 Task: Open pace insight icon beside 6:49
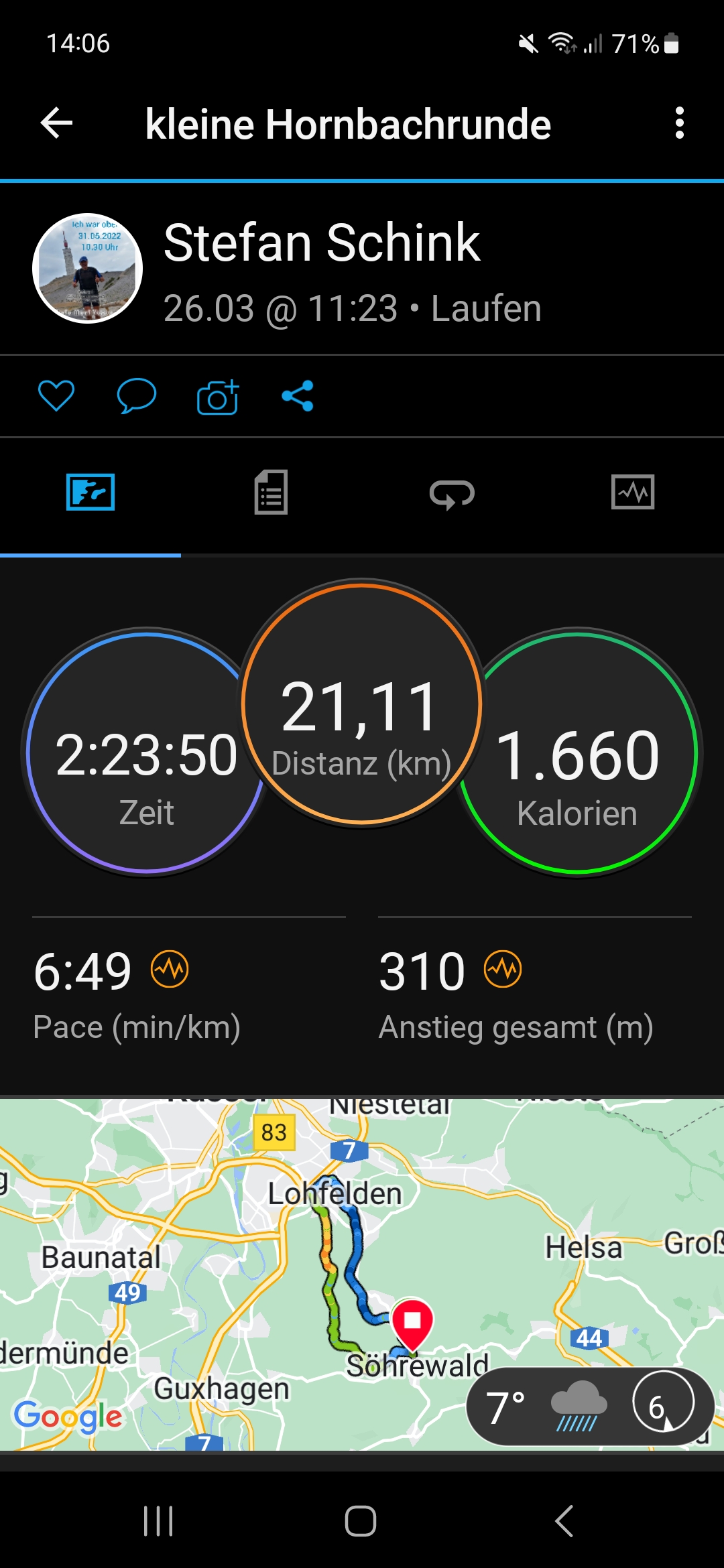click(170, 970)
